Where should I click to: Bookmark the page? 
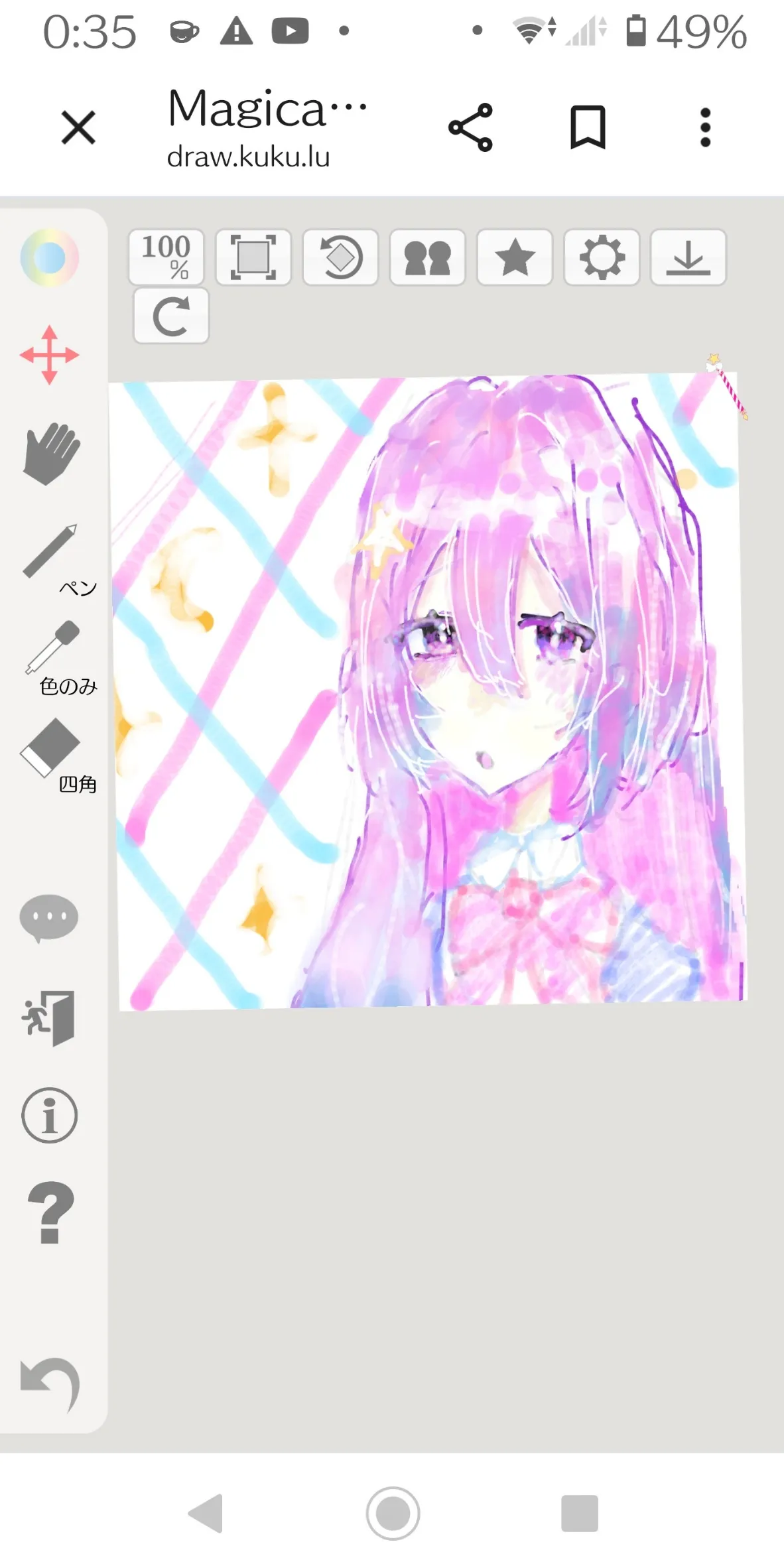click(588, 127)
